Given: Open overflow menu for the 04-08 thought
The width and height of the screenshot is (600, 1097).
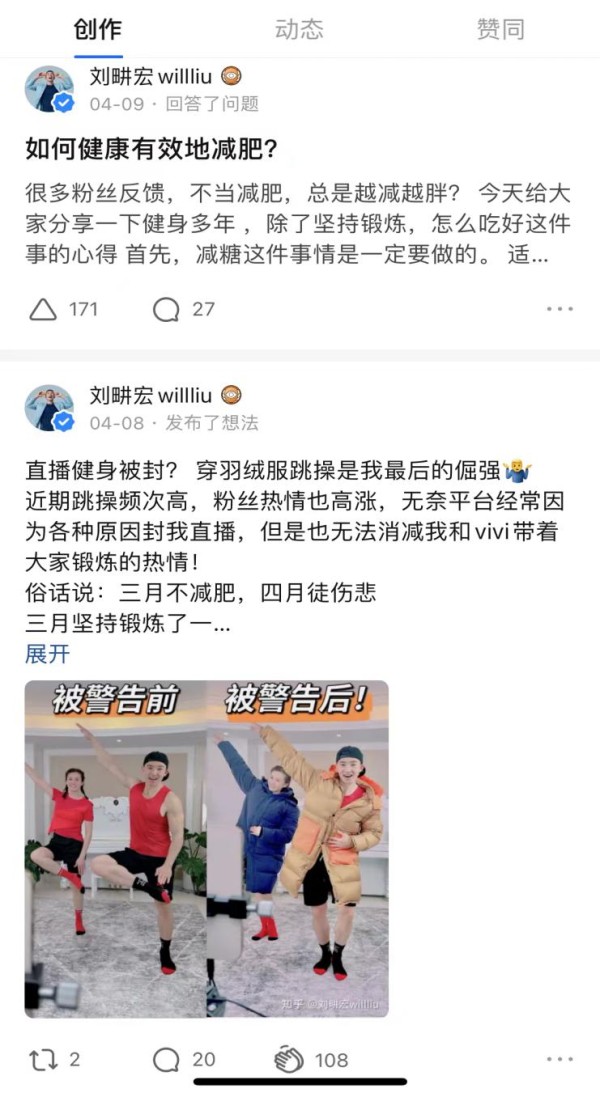Looking at the screenshot, I should pyautogui.click(x=559, y=1059).
